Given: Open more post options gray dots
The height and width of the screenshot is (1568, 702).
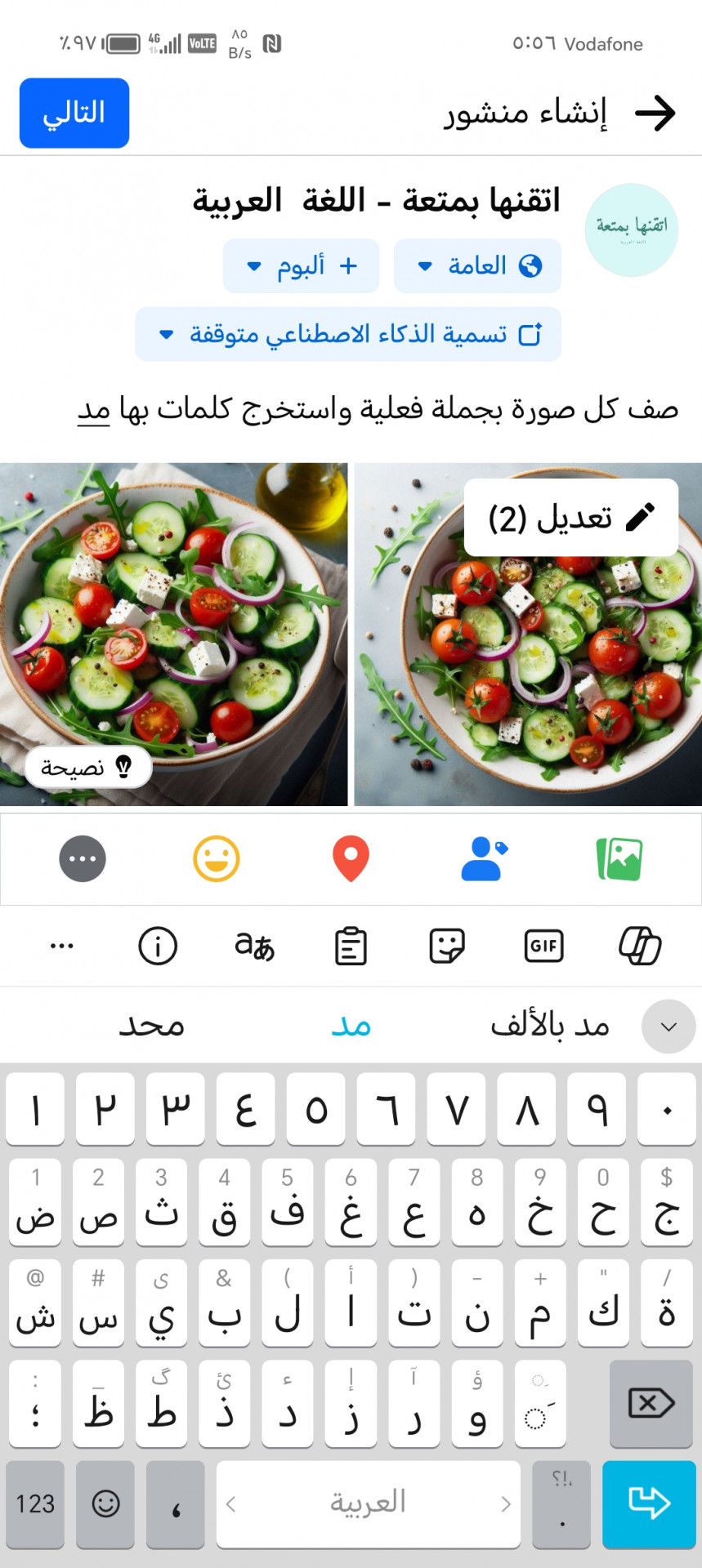Looking at the screenshot, I should coord(83,859).
